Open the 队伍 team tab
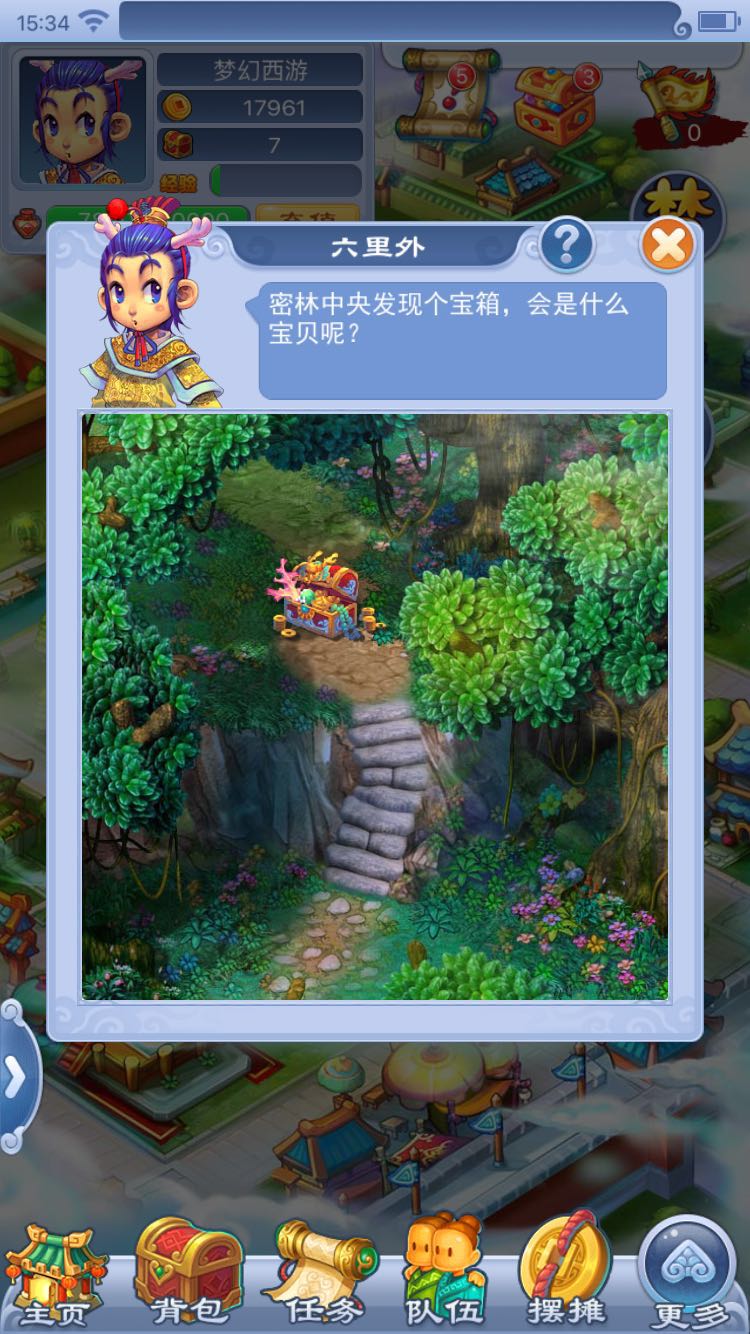Viewport: 750px width, 1334px height. pos(444,1271)
